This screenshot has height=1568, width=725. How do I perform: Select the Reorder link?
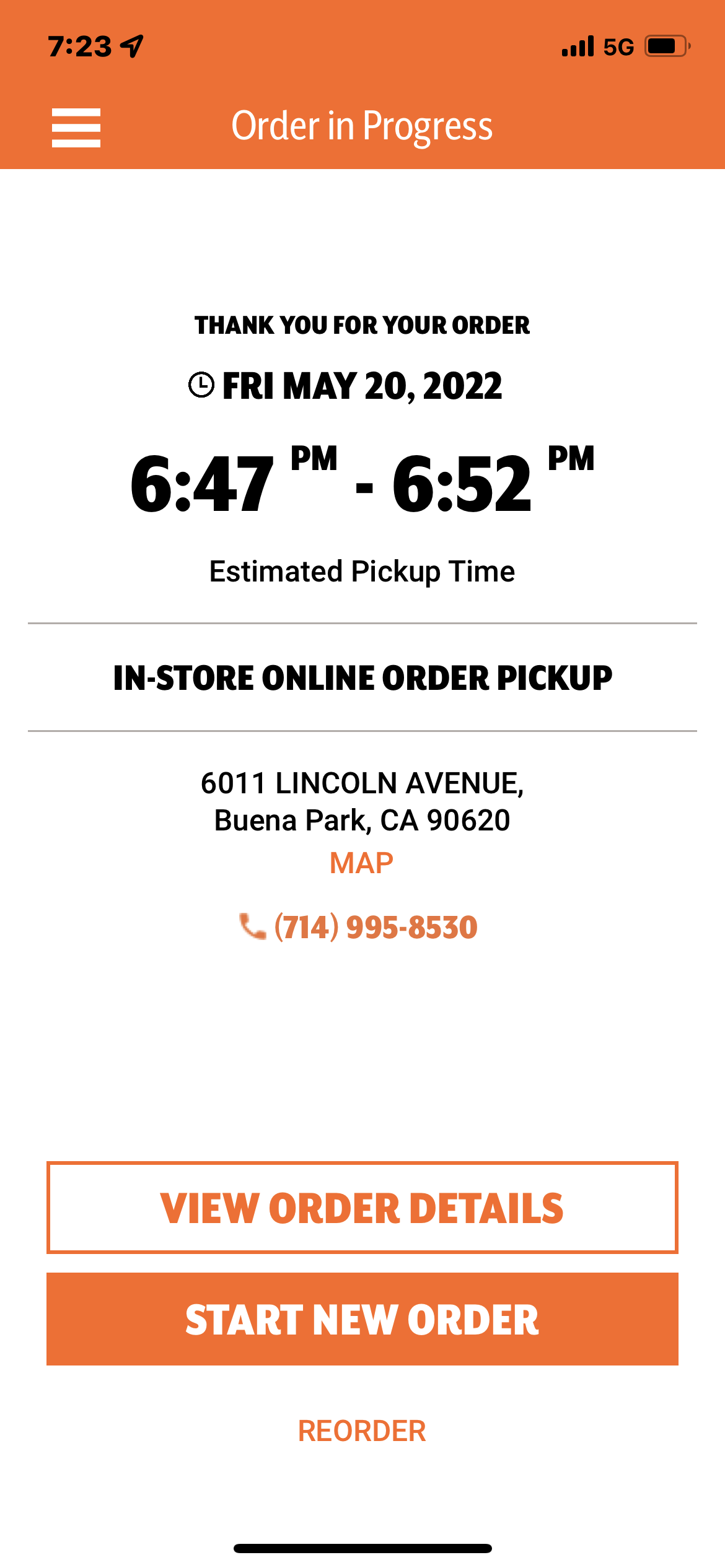click(x=362, y=1431)
